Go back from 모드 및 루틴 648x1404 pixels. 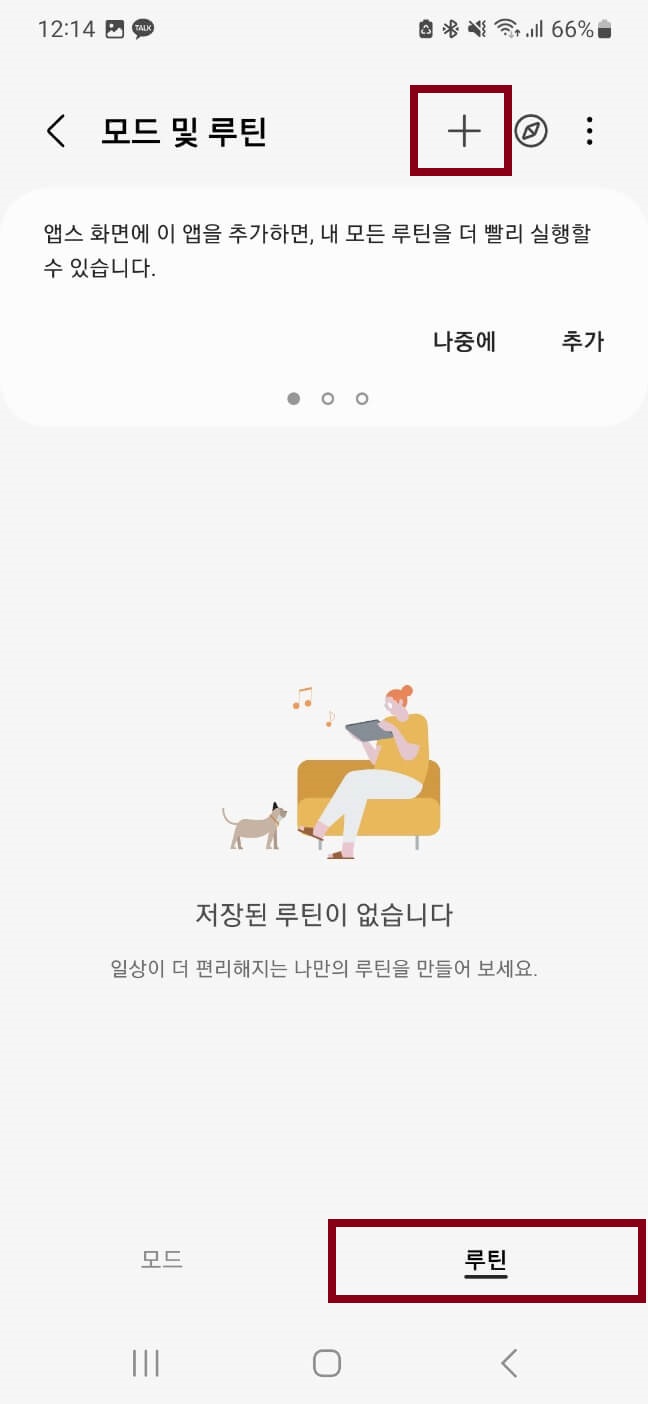pos(56,131)
